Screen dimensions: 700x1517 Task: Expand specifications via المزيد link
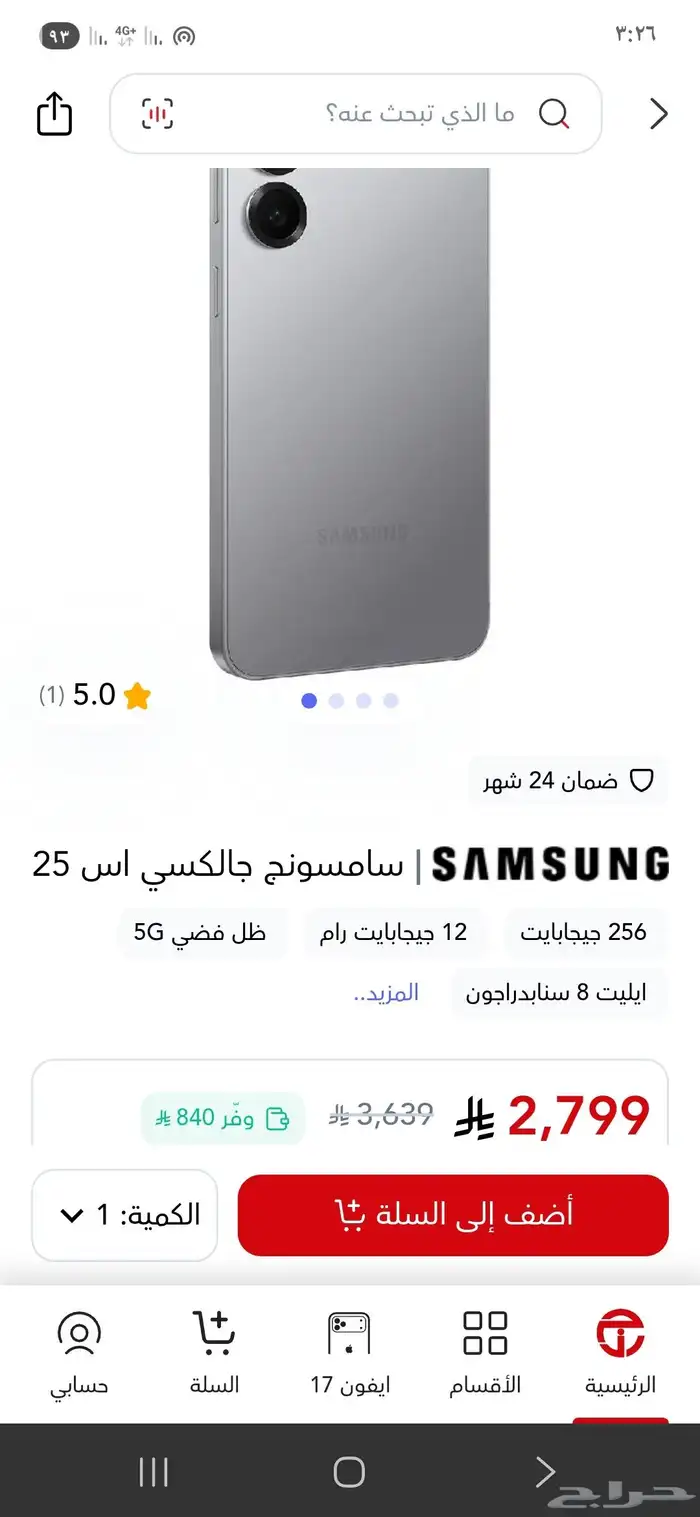coord(386,993)
